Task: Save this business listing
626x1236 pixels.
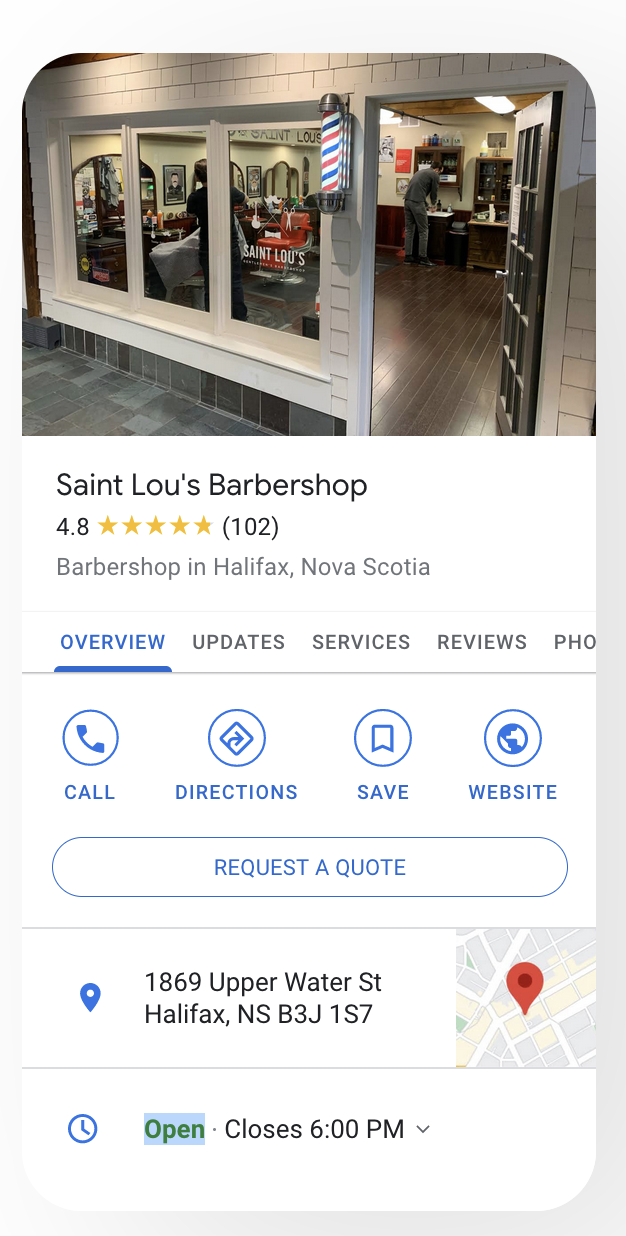Action: (383, 755)
